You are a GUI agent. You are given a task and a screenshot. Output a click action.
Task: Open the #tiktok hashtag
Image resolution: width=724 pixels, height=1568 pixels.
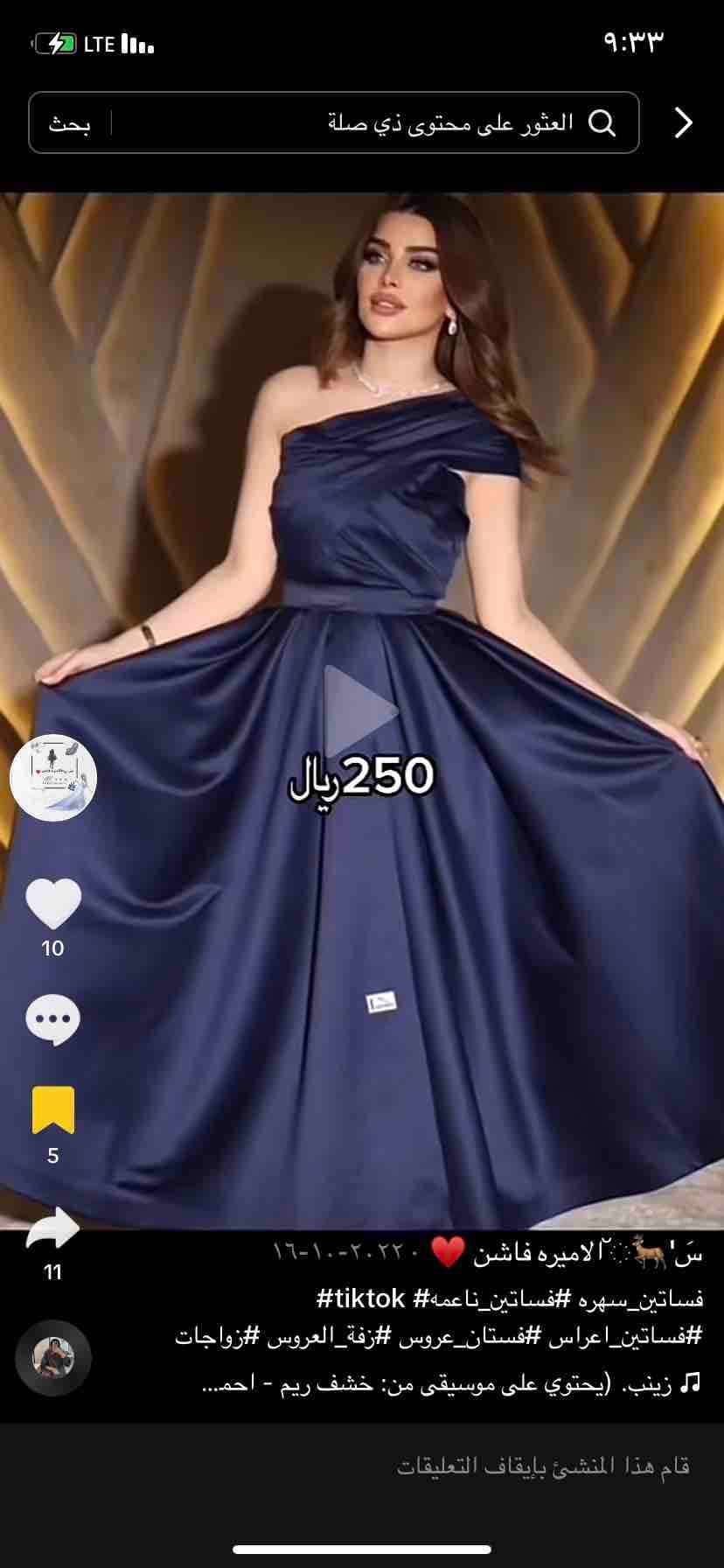[359, 1298]
